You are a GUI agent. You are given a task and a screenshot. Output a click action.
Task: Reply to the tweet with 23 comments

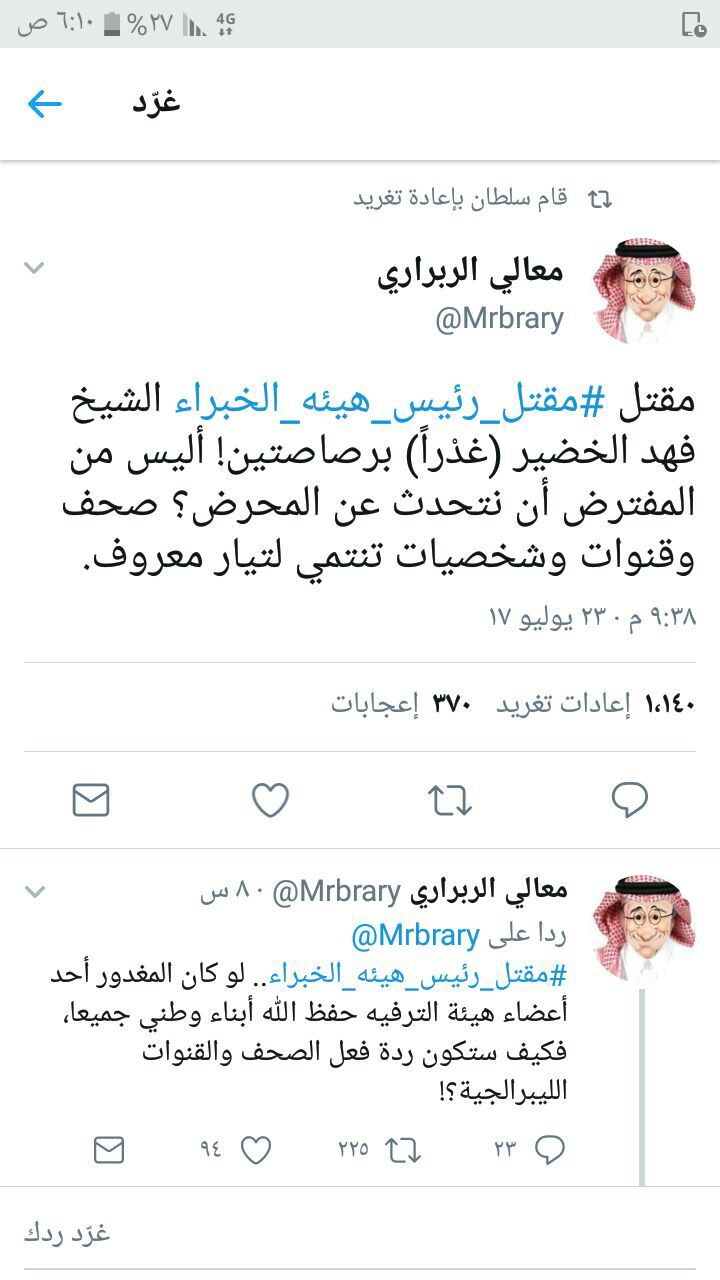pyautogui.click(x=549, y=1150)
